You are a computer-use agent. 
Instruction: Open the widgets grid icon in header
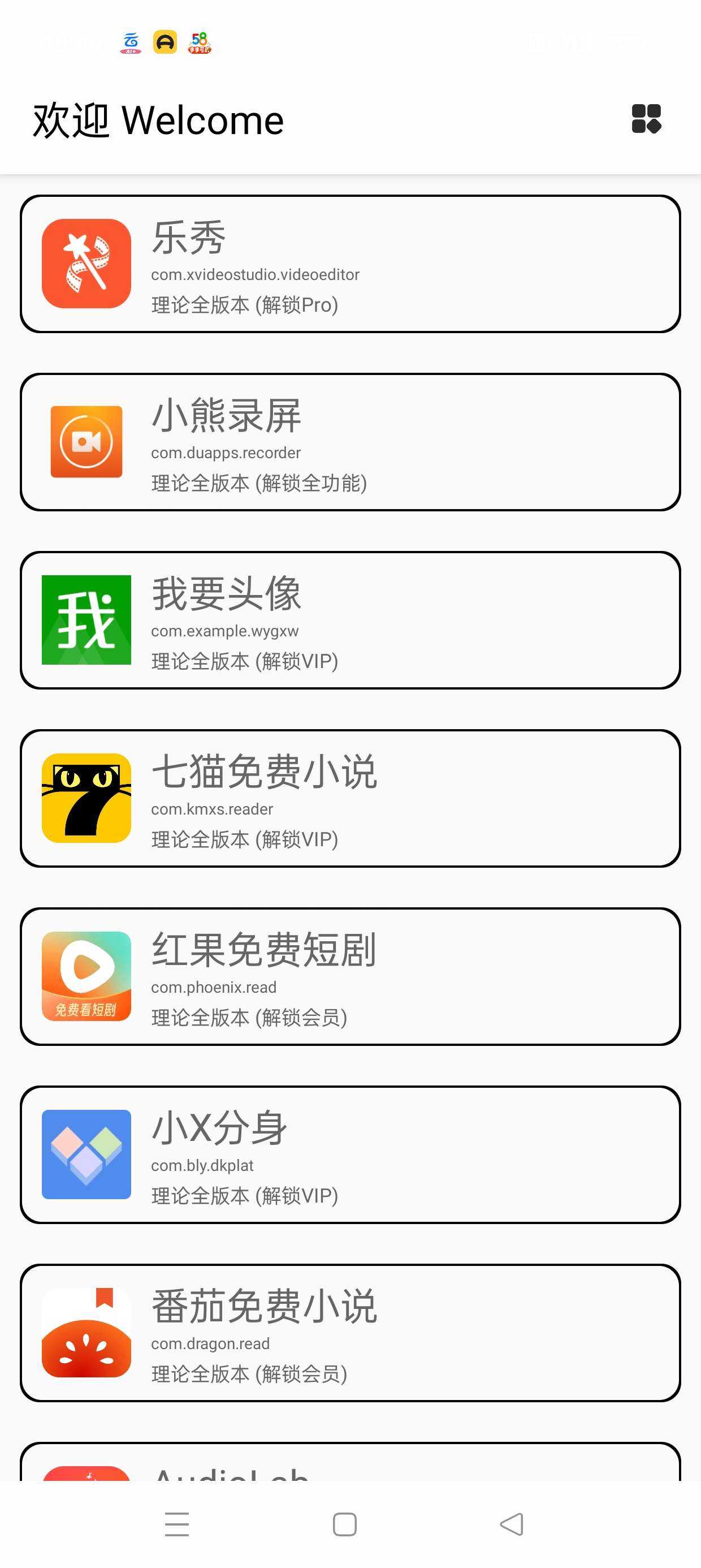coord(646,119)
